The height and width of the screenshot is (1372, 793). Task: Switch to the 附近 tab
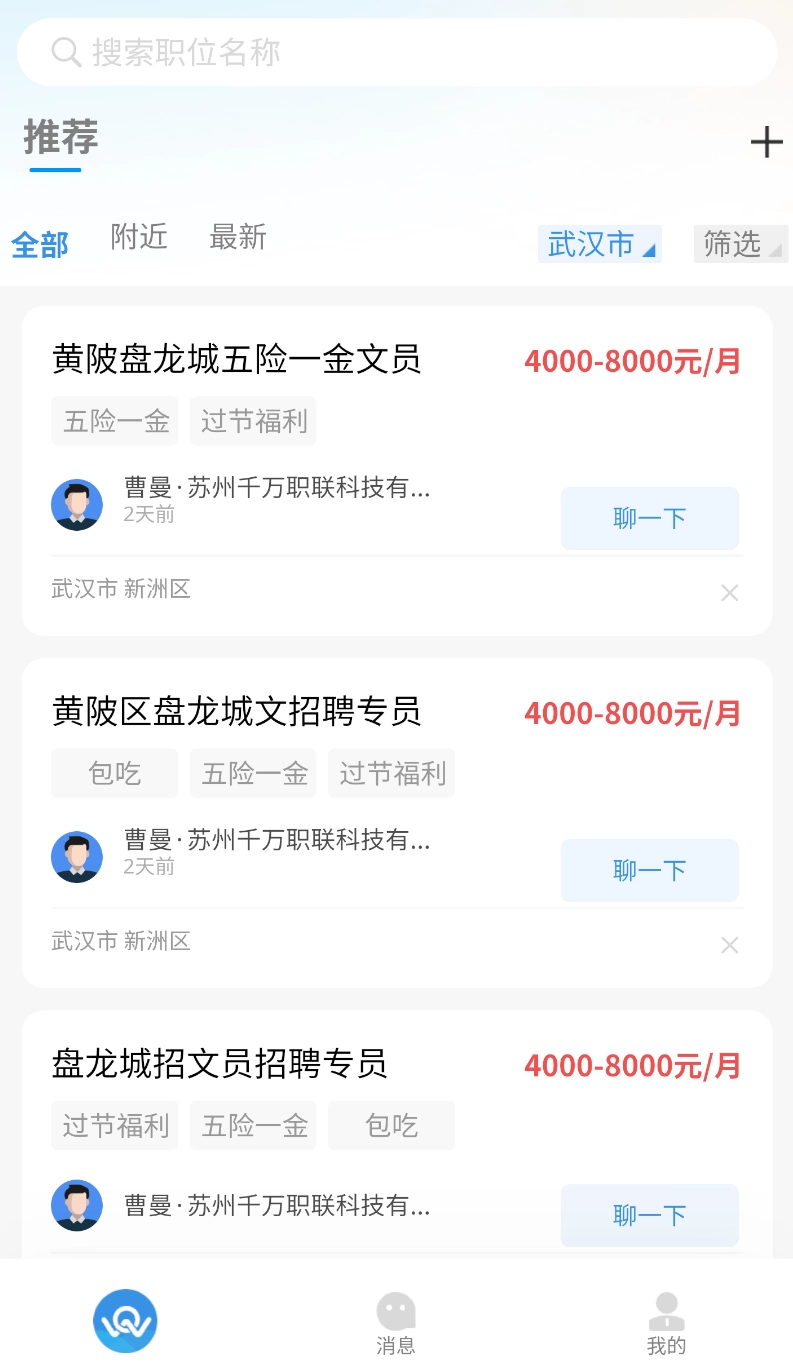pos(138,237)
